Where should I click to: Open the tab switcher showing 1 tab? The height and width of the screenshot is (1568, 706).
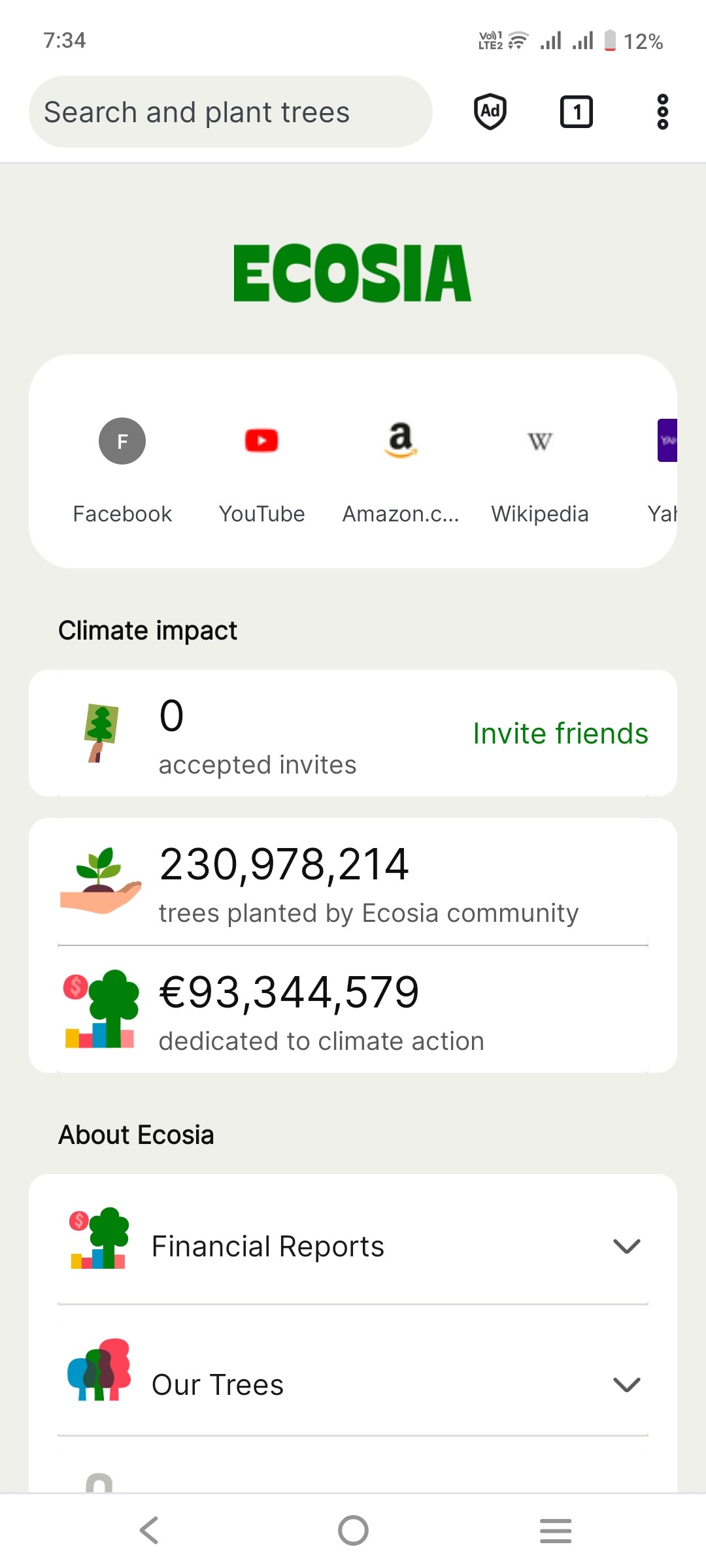(577, 112)
